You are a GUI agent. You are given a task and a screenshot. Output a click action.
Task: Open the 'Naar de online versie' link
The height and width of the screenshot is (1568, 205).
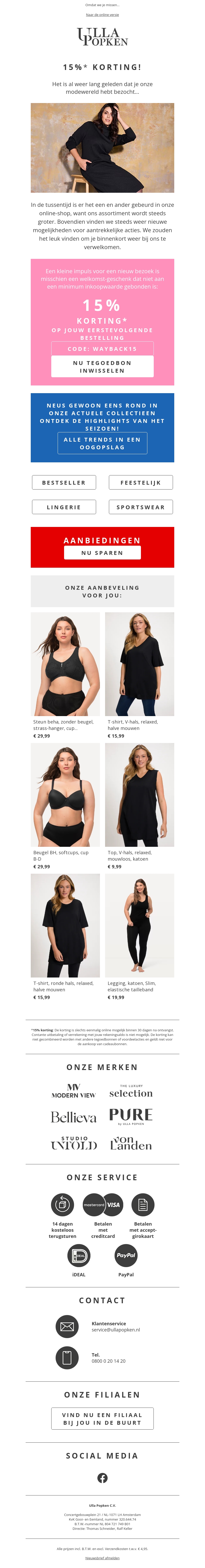(102, 15)
